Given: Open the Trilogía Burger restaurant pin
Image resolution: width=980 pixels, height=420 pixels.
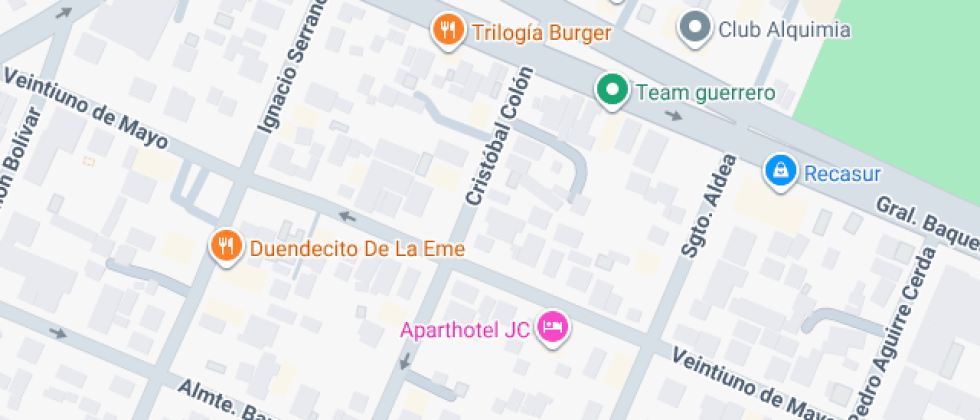Looking at the screenshot, I should click(x=449, y=30).
